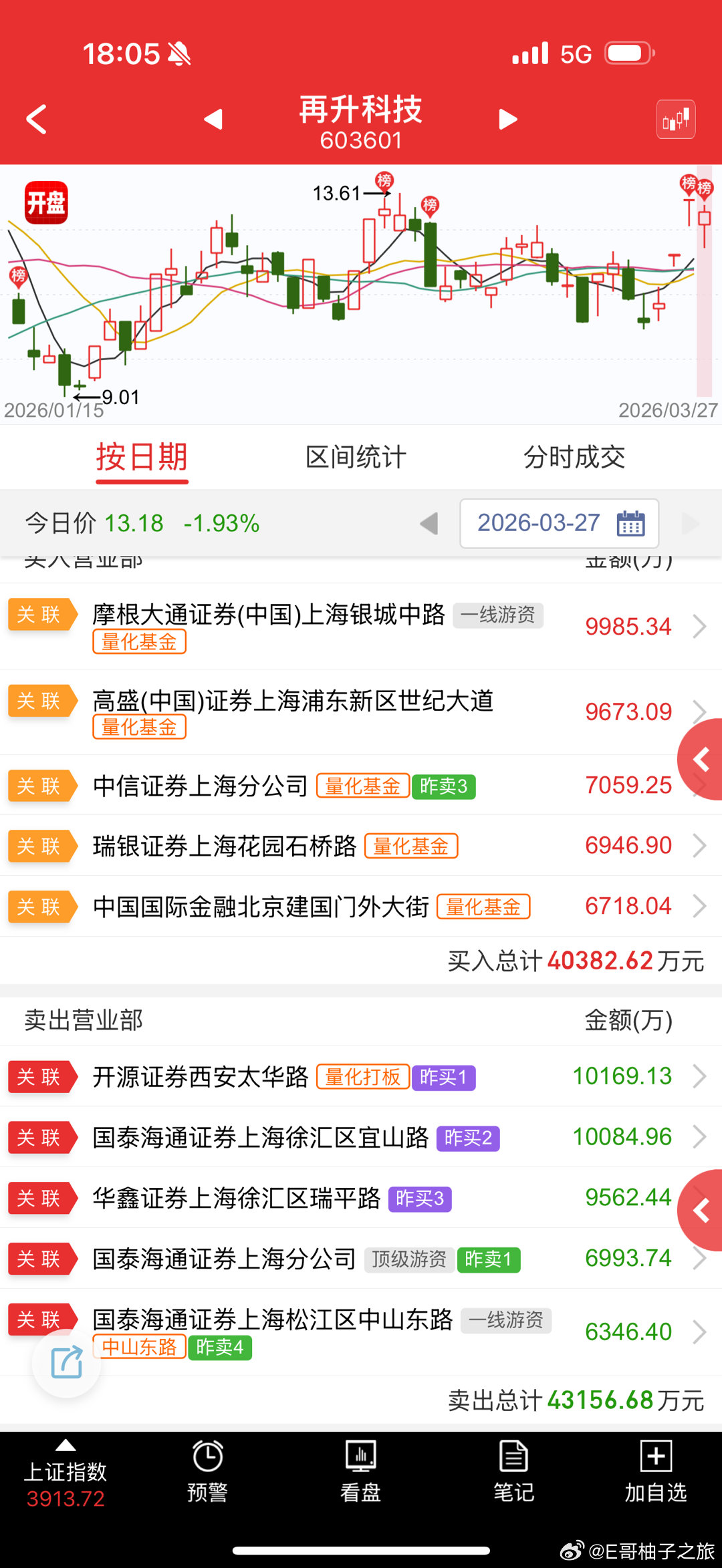722x1568 pixels.
Task: Open 上证指数 3913.72 in bottom bar
Action: [x=64, y=1478]
